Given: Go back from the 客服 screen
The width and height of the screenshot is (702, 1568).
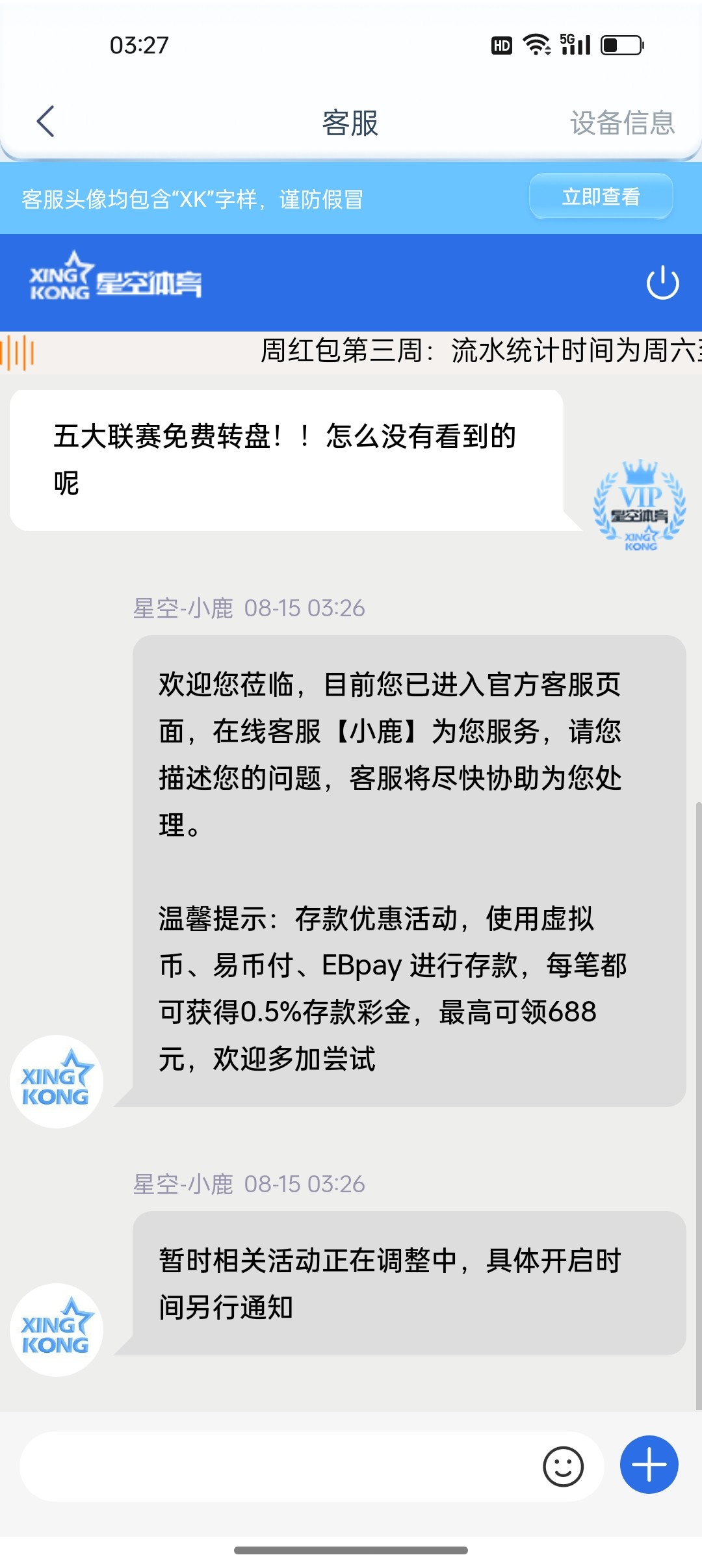Looking at the screenshot, I should [45, 122].
